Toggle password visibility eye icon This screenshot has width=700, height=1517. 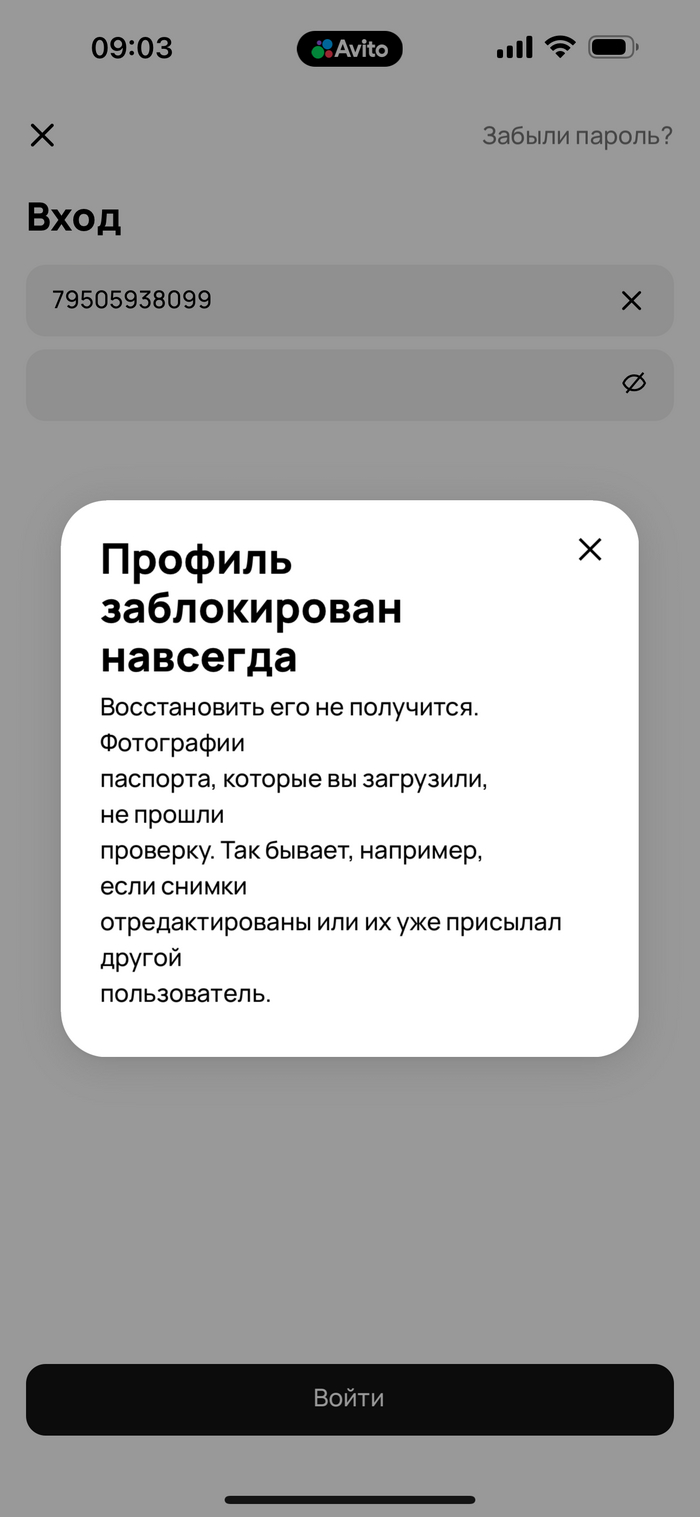click(634, 383)
